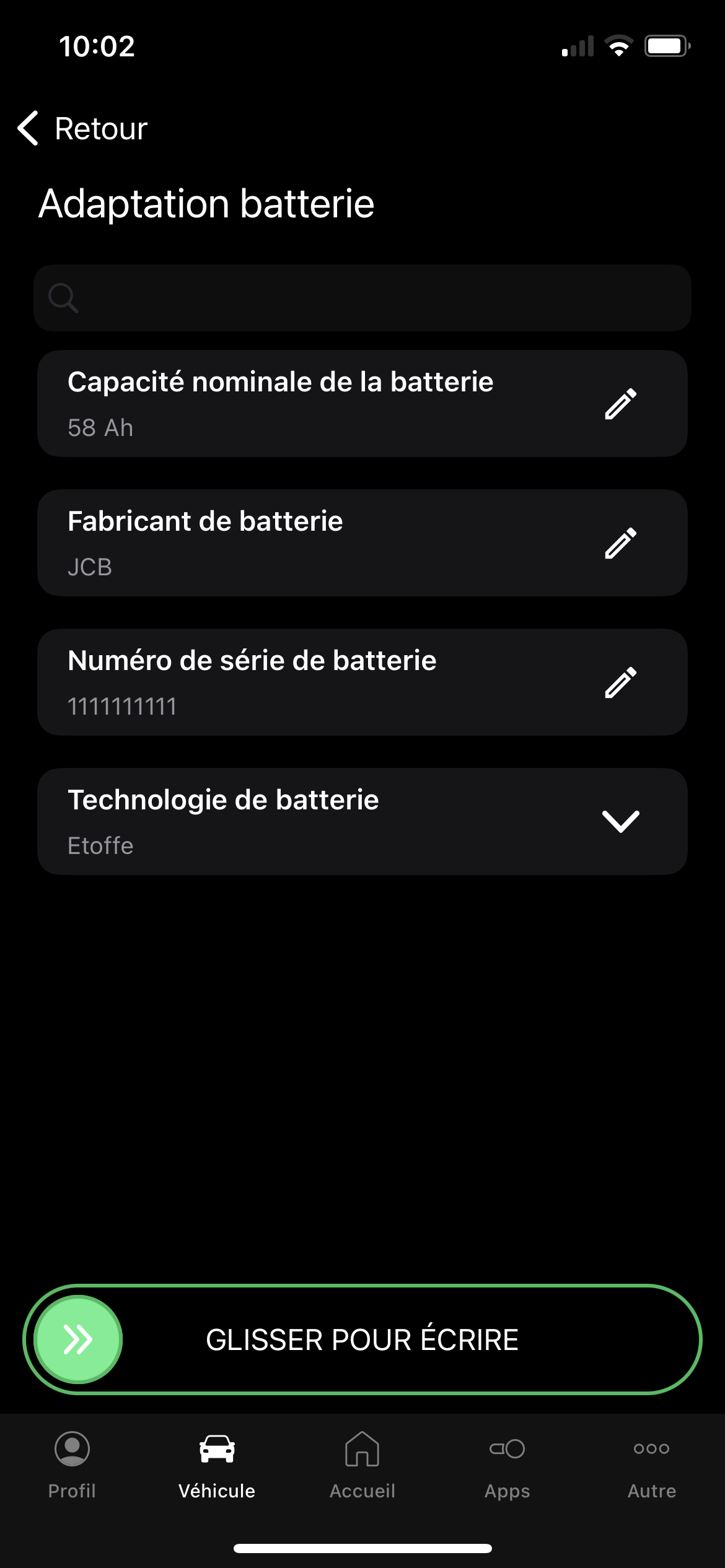This screenshot has height=1568, width=725.
Task: Edit Numéro de série de batterie
Action: tap(620, 682)
